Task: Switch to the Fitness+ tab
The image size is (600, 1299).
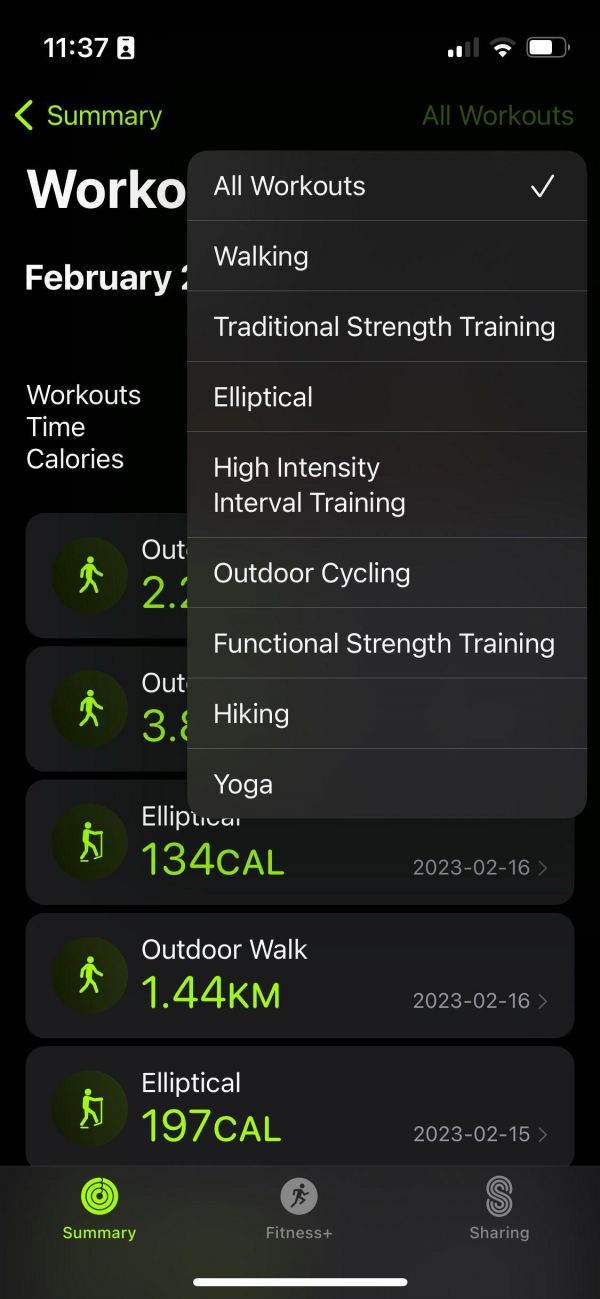Action: tap(299, 1208)
